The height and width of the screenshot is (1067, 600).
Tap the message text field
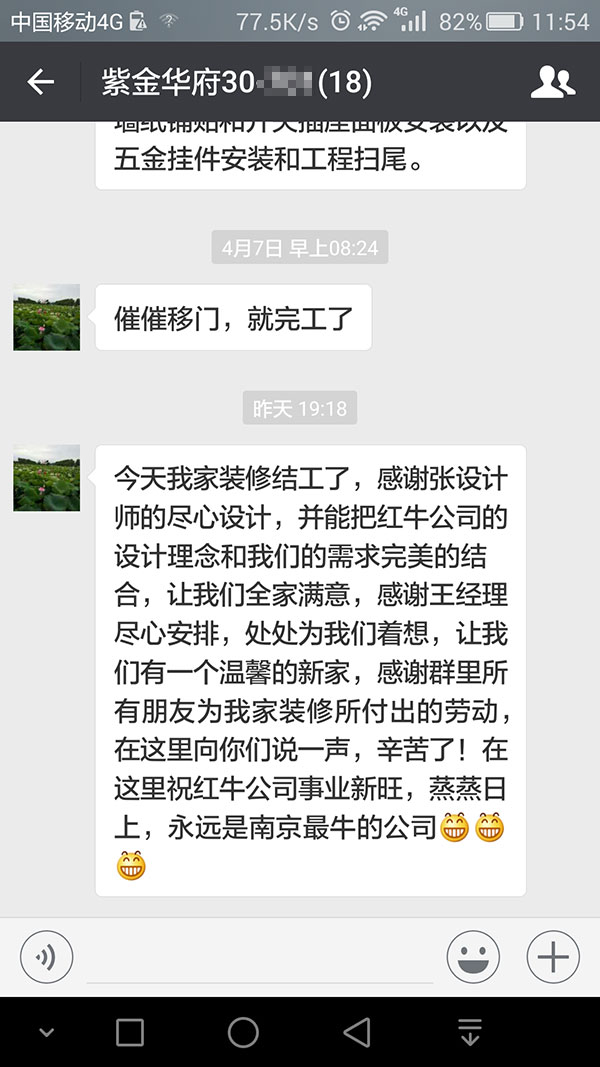tap(258, 958)
